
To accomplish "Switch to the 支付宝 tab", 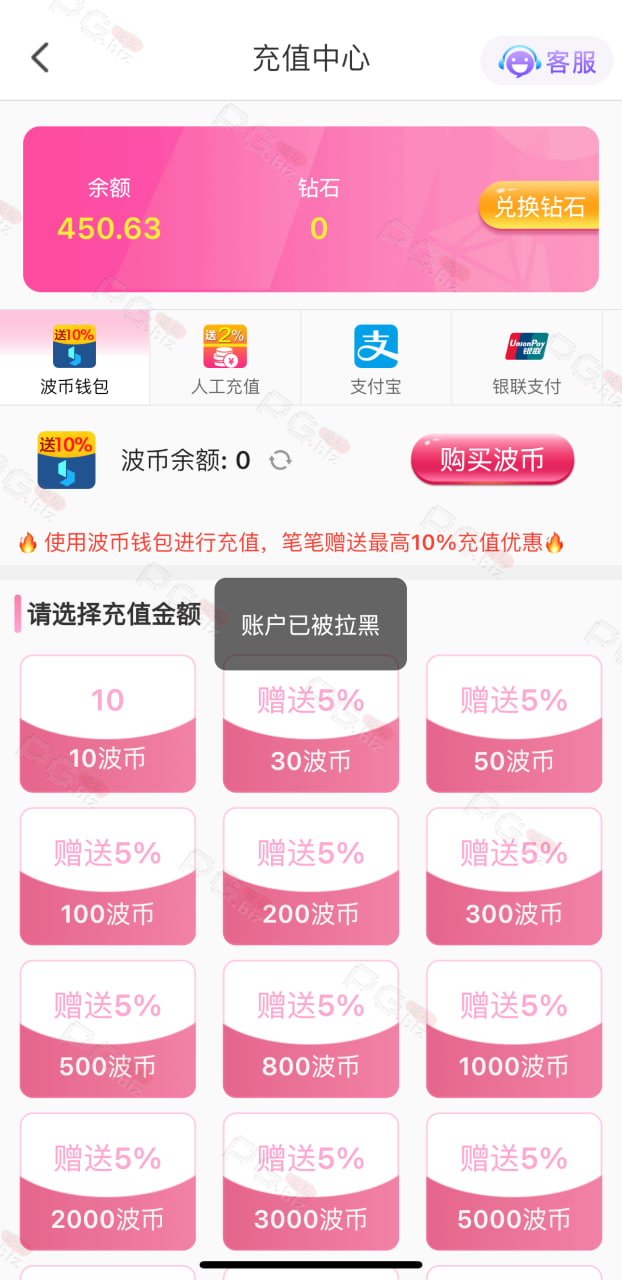I will coord(376,358).
